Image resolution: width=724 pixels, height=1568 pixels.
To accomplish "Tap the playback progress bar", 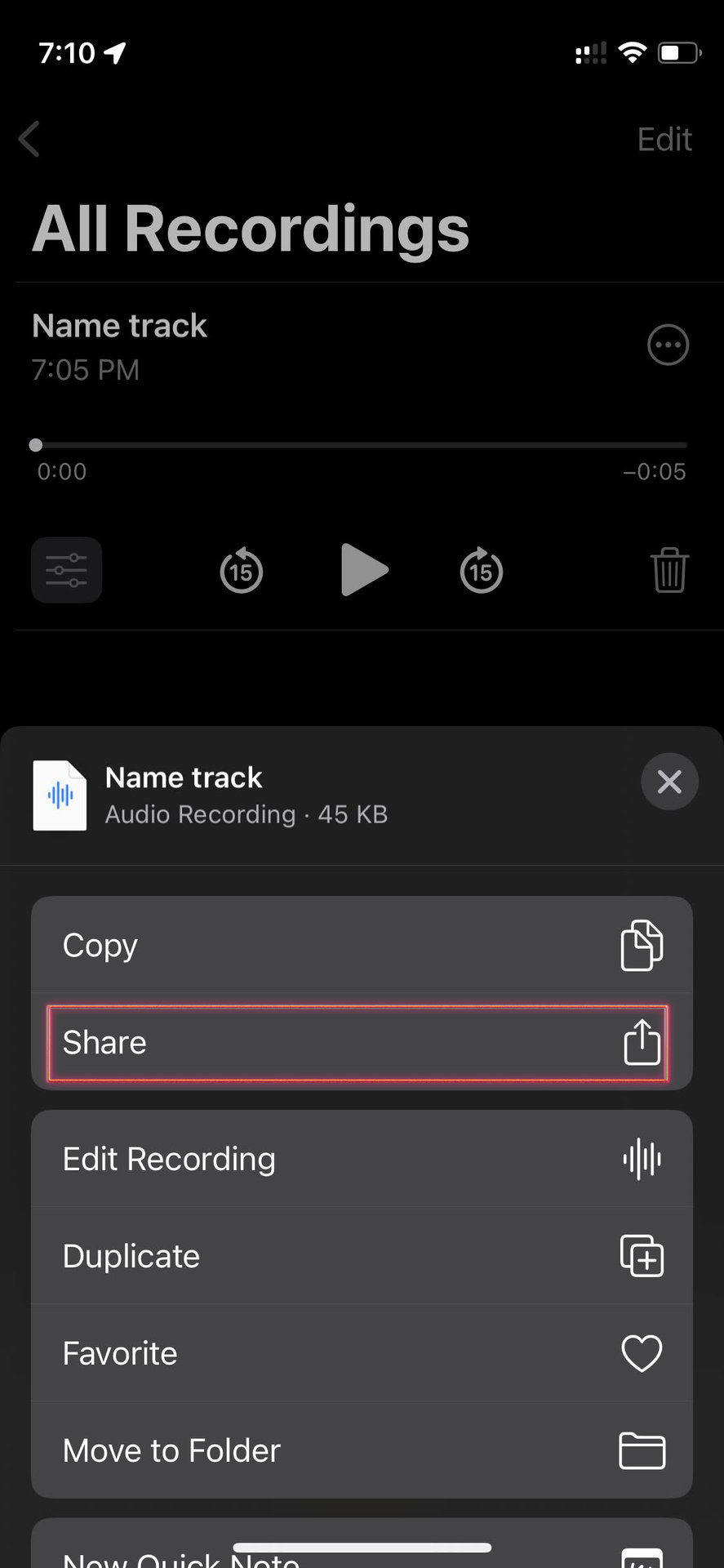I will click(x=361, y=446).
